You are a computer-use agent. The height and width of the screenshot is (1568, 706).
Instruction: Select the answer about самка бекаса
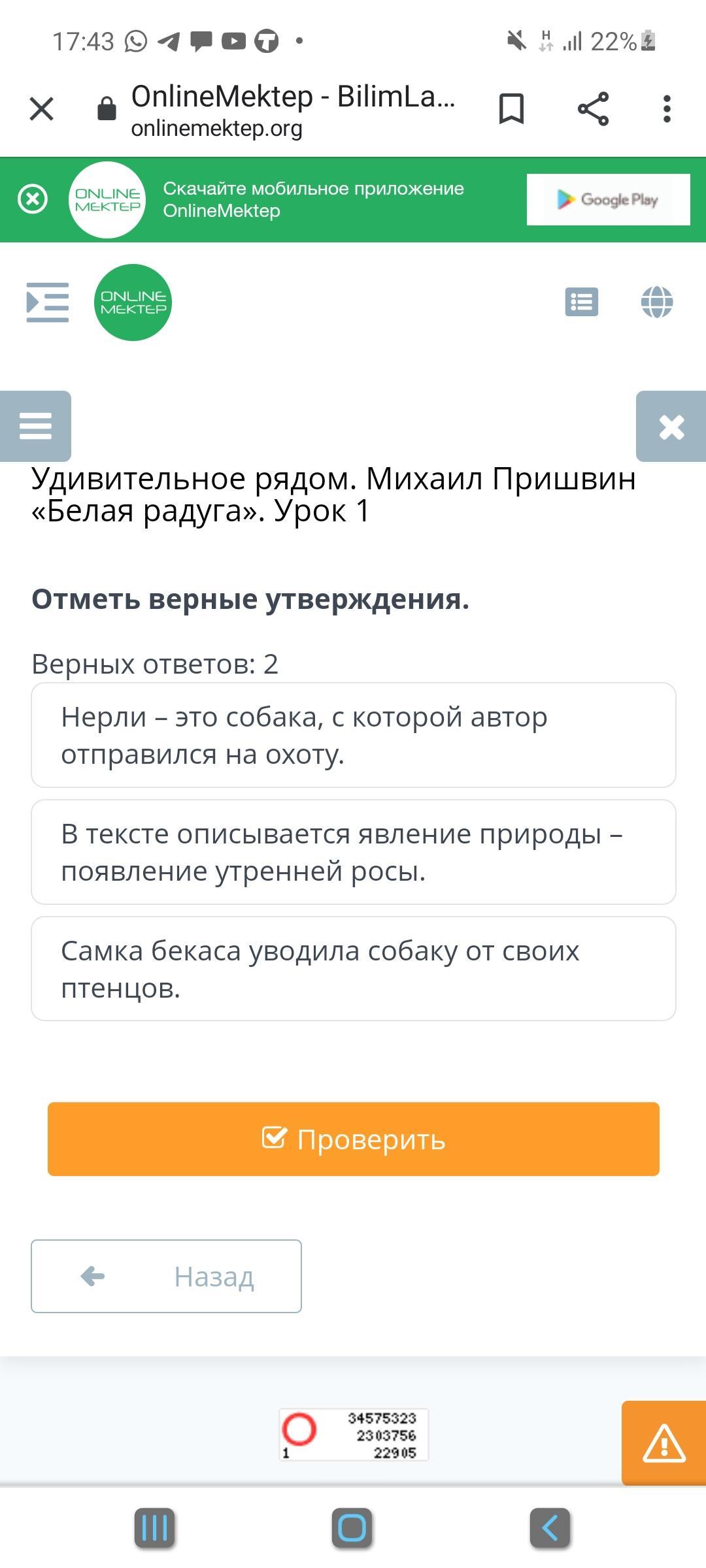pyautogui.click(x=354, y=969)
